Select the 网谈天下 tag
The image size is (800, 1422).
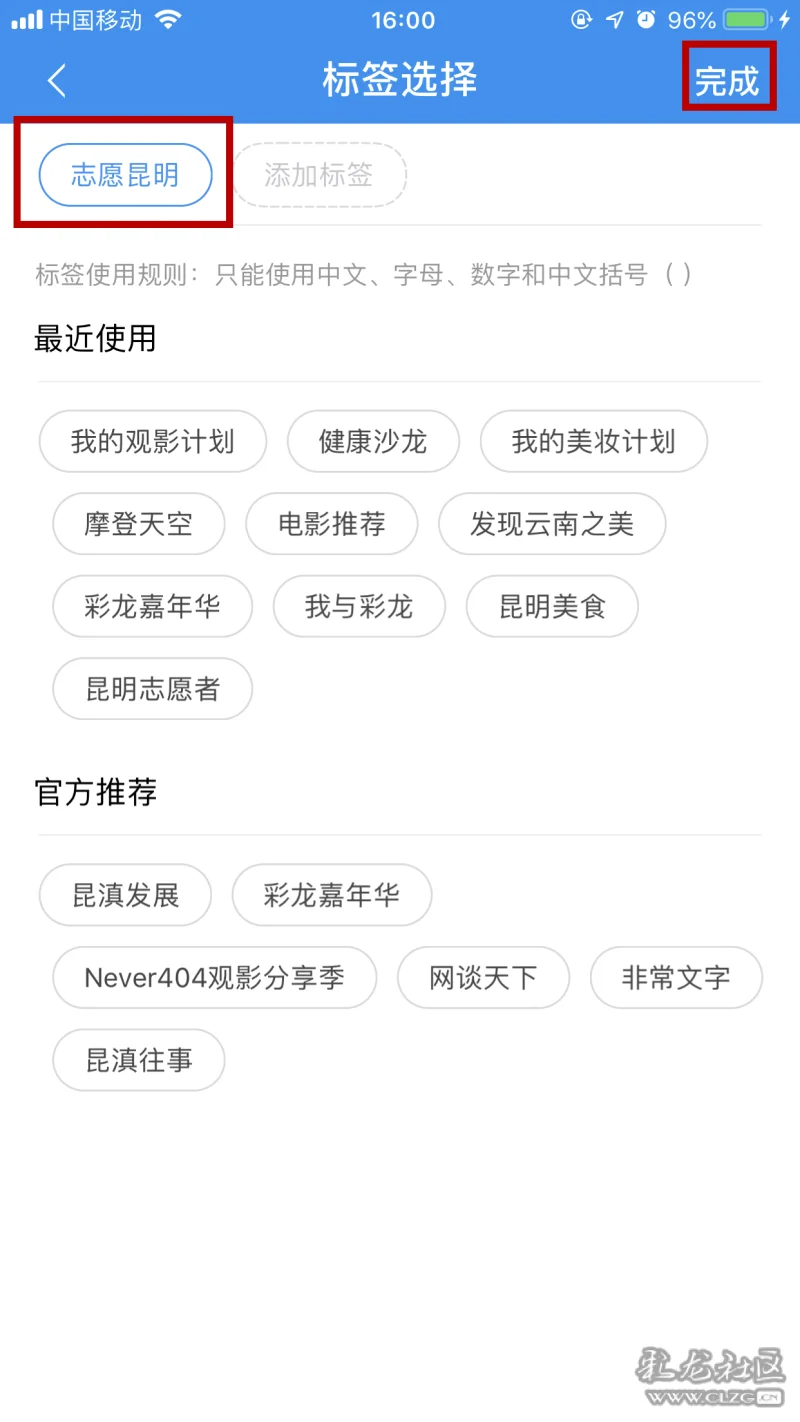[483, 977]
